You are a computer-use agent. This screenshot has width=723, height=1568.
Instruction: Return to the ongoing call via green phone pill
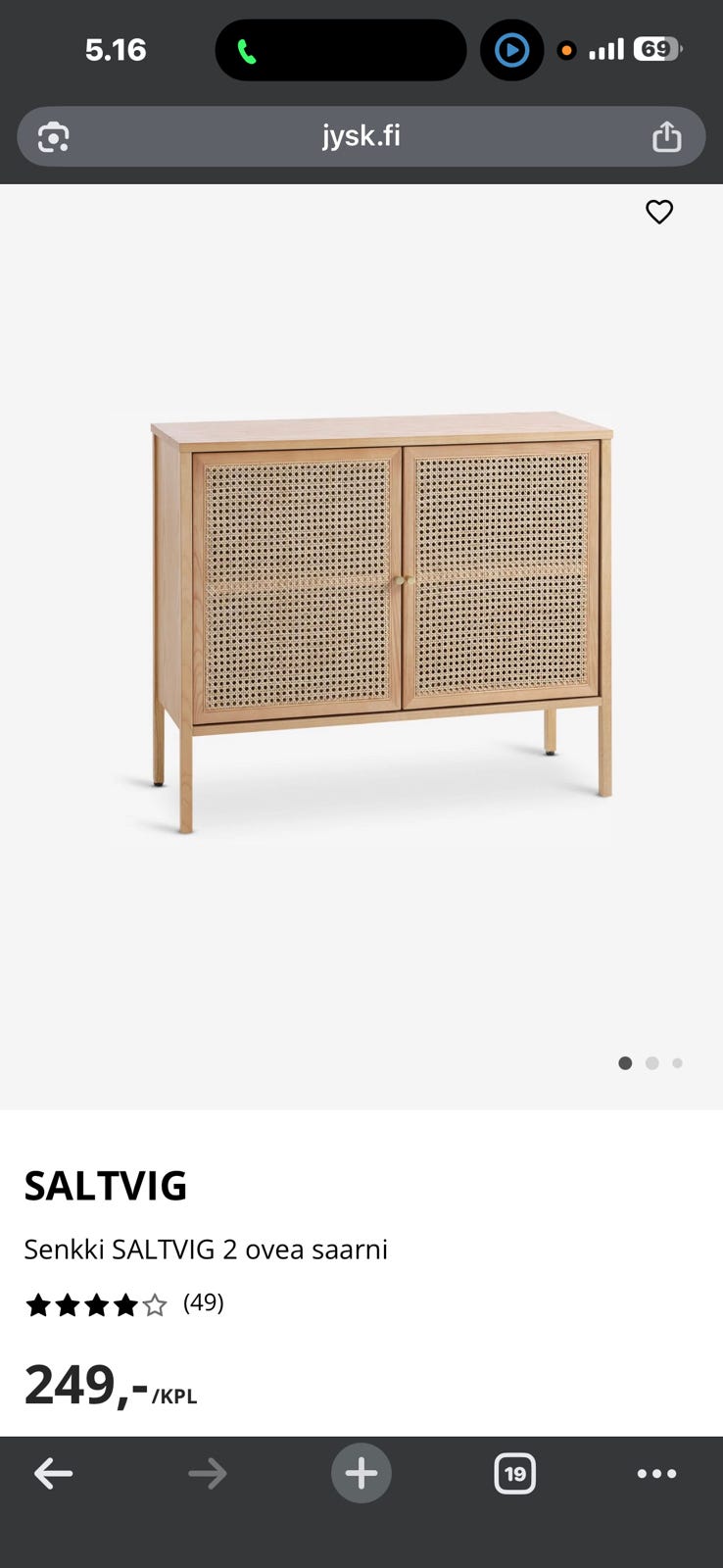tap(341, 50)
